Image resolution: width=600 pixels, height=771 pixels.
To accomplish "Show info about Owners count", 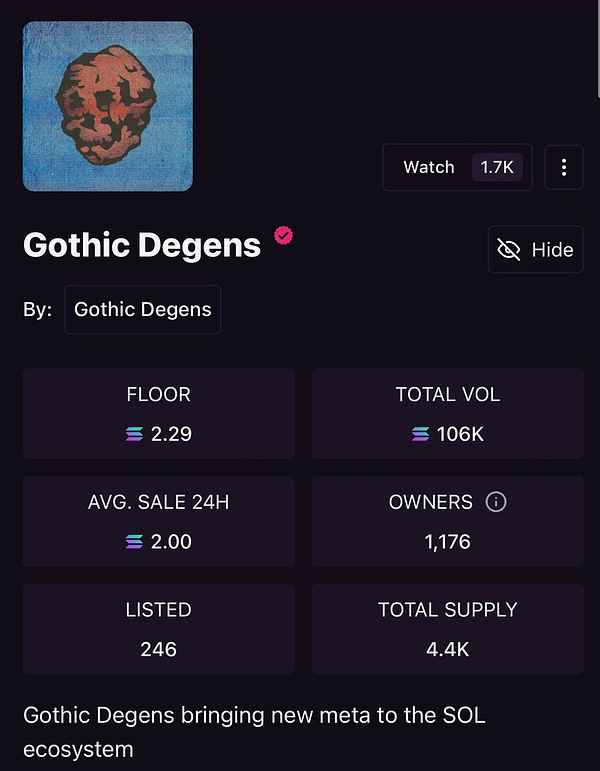I will pos(495,502).
